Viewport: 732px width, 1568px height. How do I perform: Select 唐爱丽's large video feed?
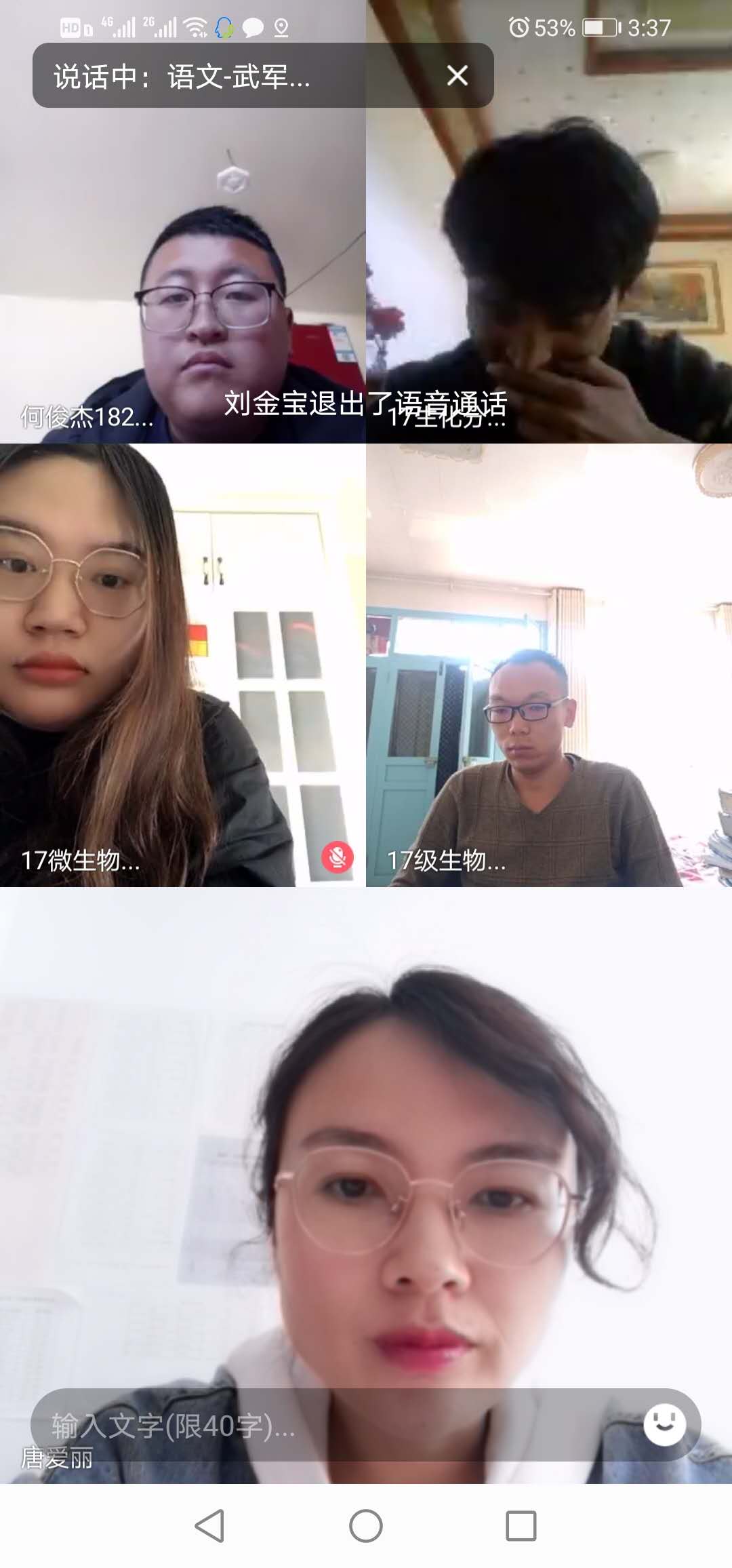tap(366, 1153)
